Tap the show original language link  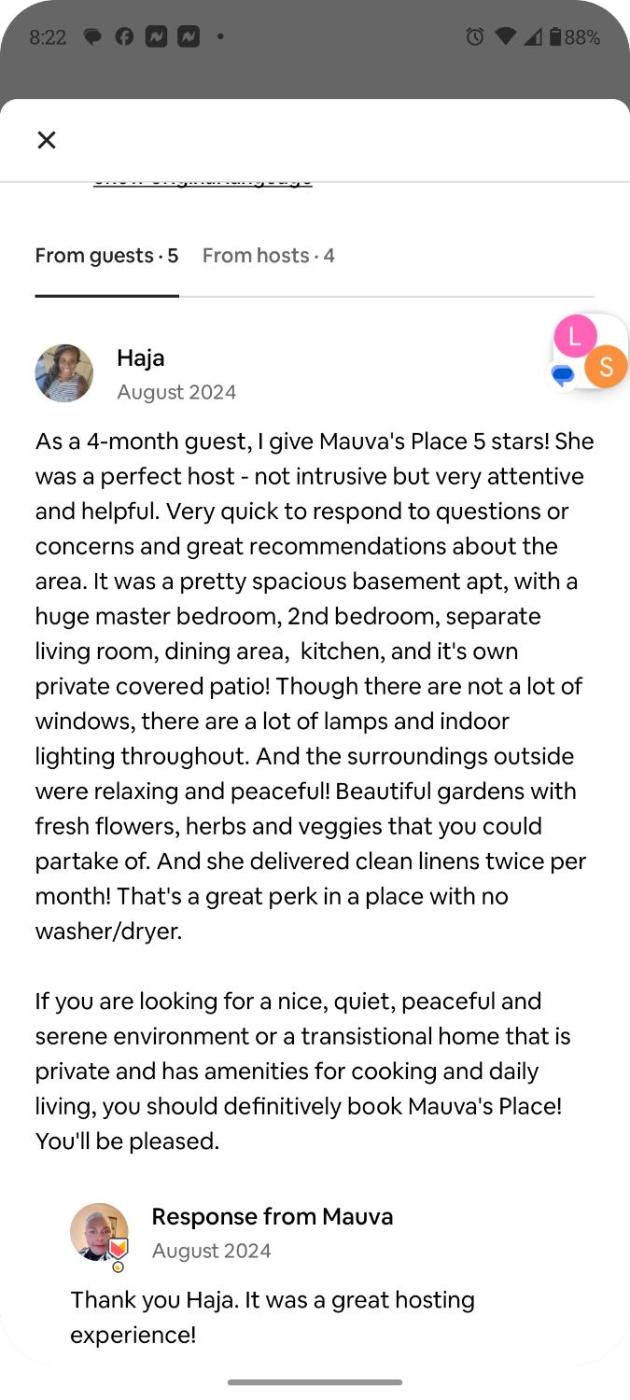203,180
